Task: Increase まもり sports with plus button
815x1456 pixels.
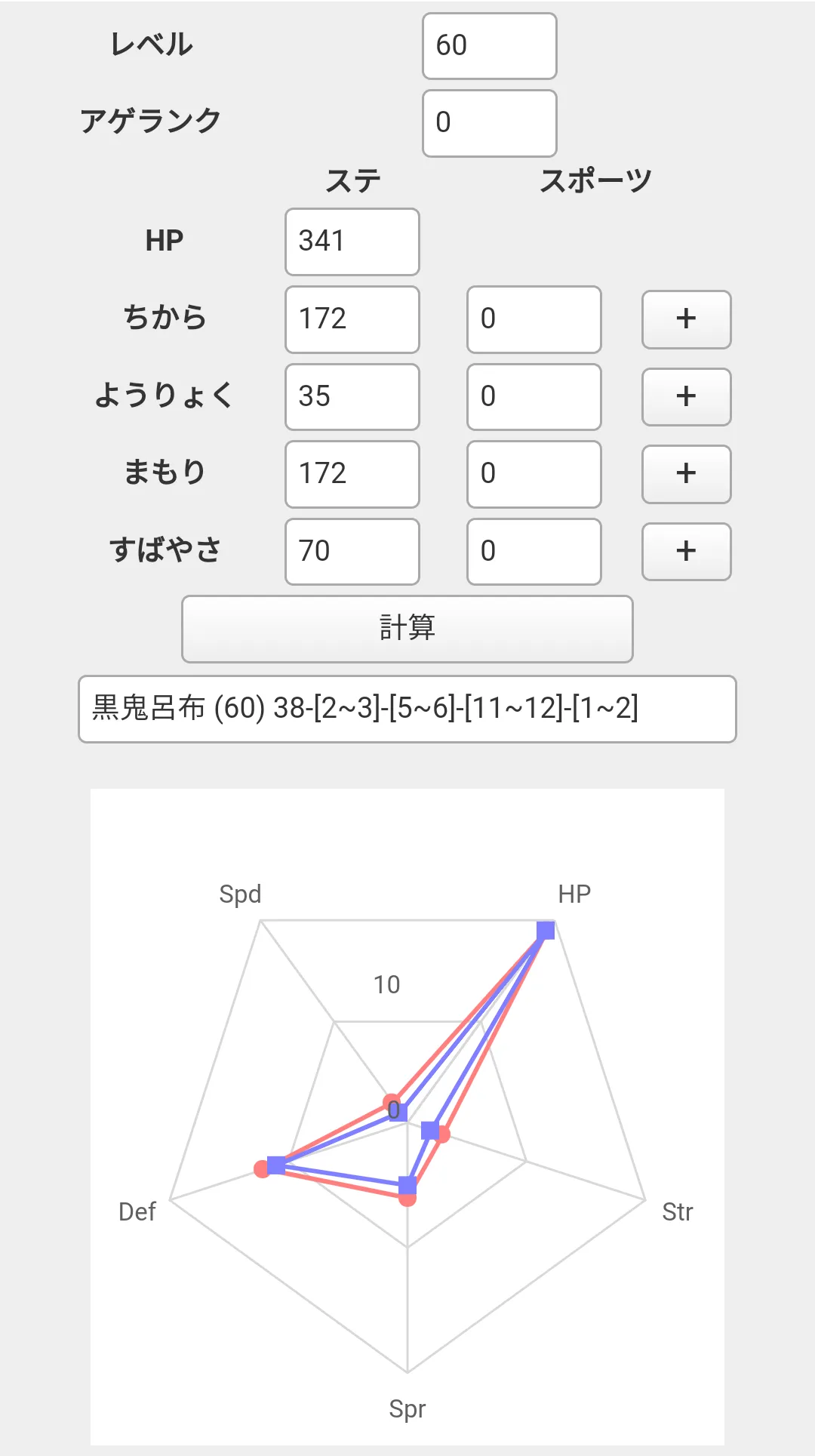Action: (687, 474)
